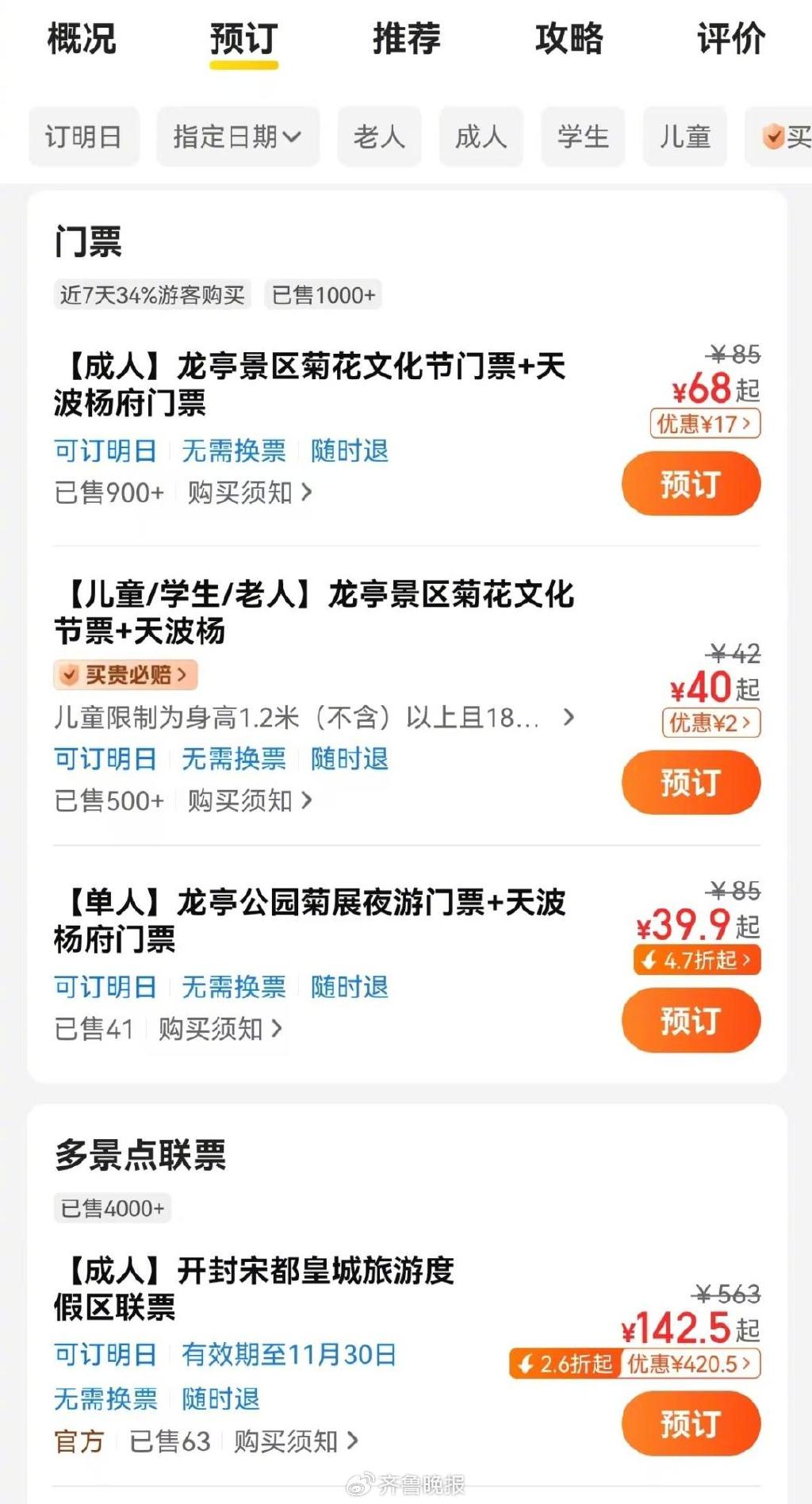Tap 预订 for the ¥40 child/student/senior ticket

click(691, 783)
